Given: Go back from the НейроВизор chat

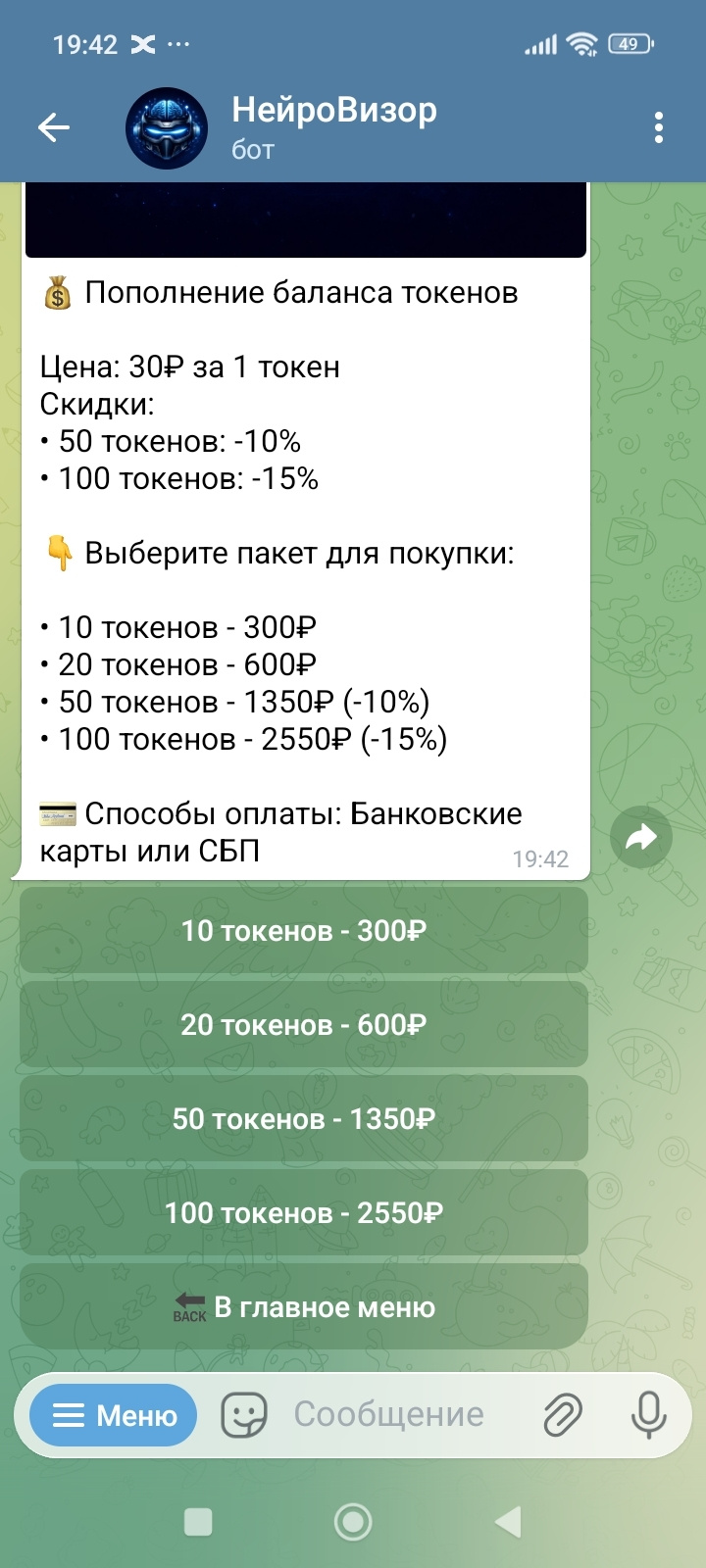Looking at the screenshot, I should [x=54, y=127].
